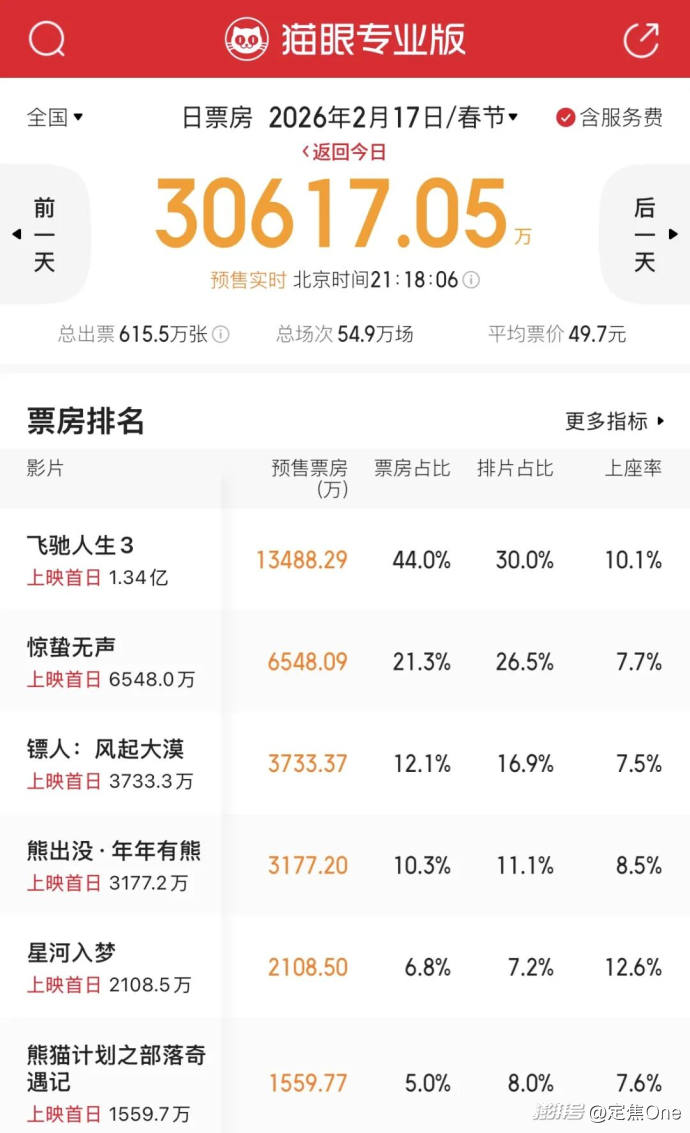Open the 熊猫计划之部落奇遇记 movie row
The height and width of the screenshot is (1133, 690).
pyautogui.click(x=115, y=1067)
